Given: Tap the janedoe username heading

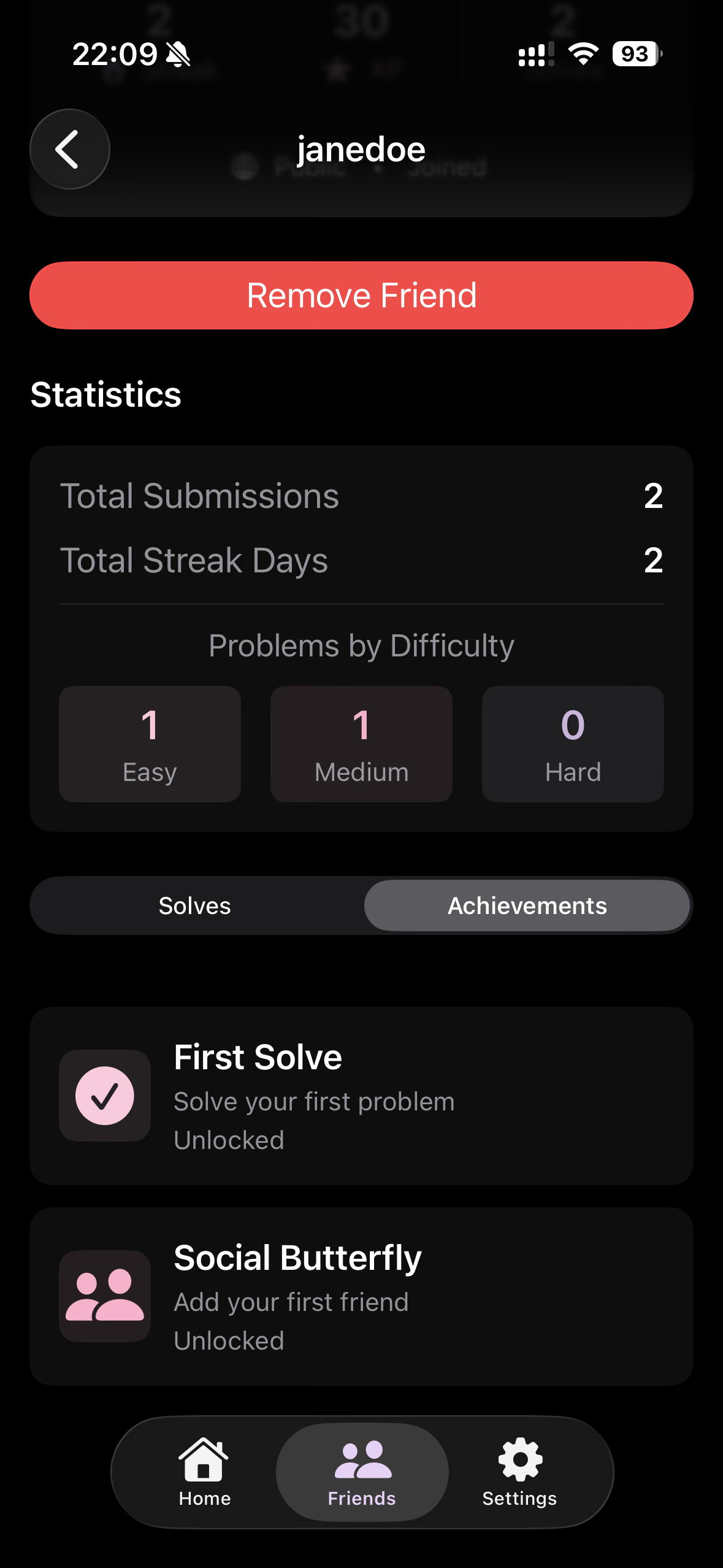Looking at the screenshot, I should (361, 148).
